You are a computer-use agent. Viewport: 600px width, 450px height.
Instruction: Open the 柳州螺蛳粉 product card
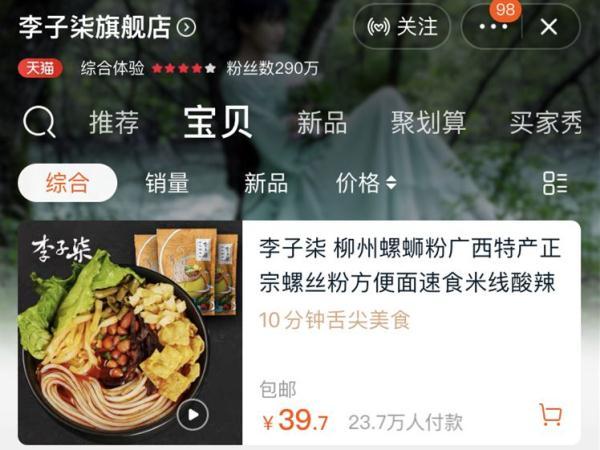408,264
